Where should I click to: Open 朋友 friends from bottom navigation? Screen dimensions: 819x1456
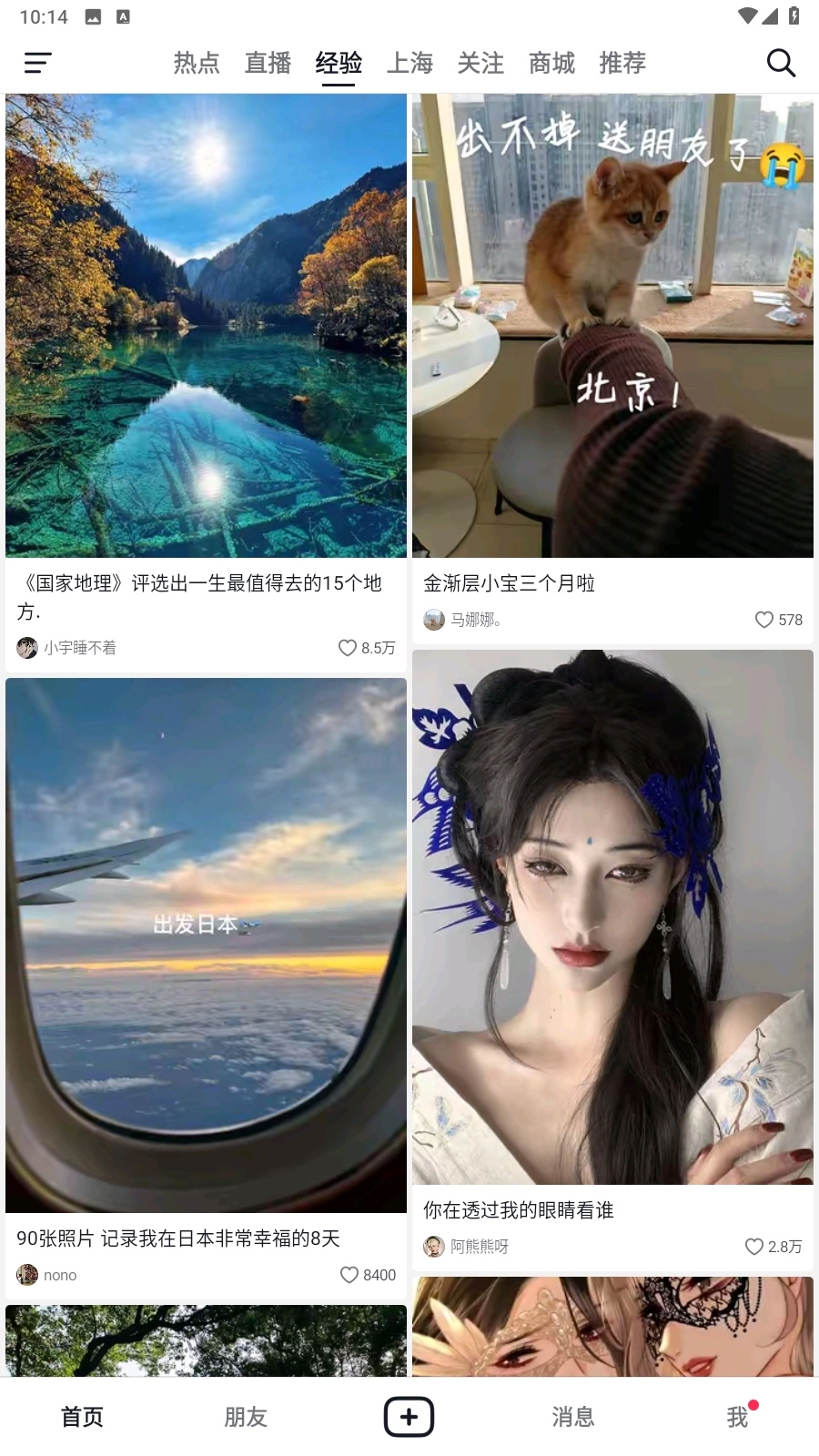pos(245,1416)
